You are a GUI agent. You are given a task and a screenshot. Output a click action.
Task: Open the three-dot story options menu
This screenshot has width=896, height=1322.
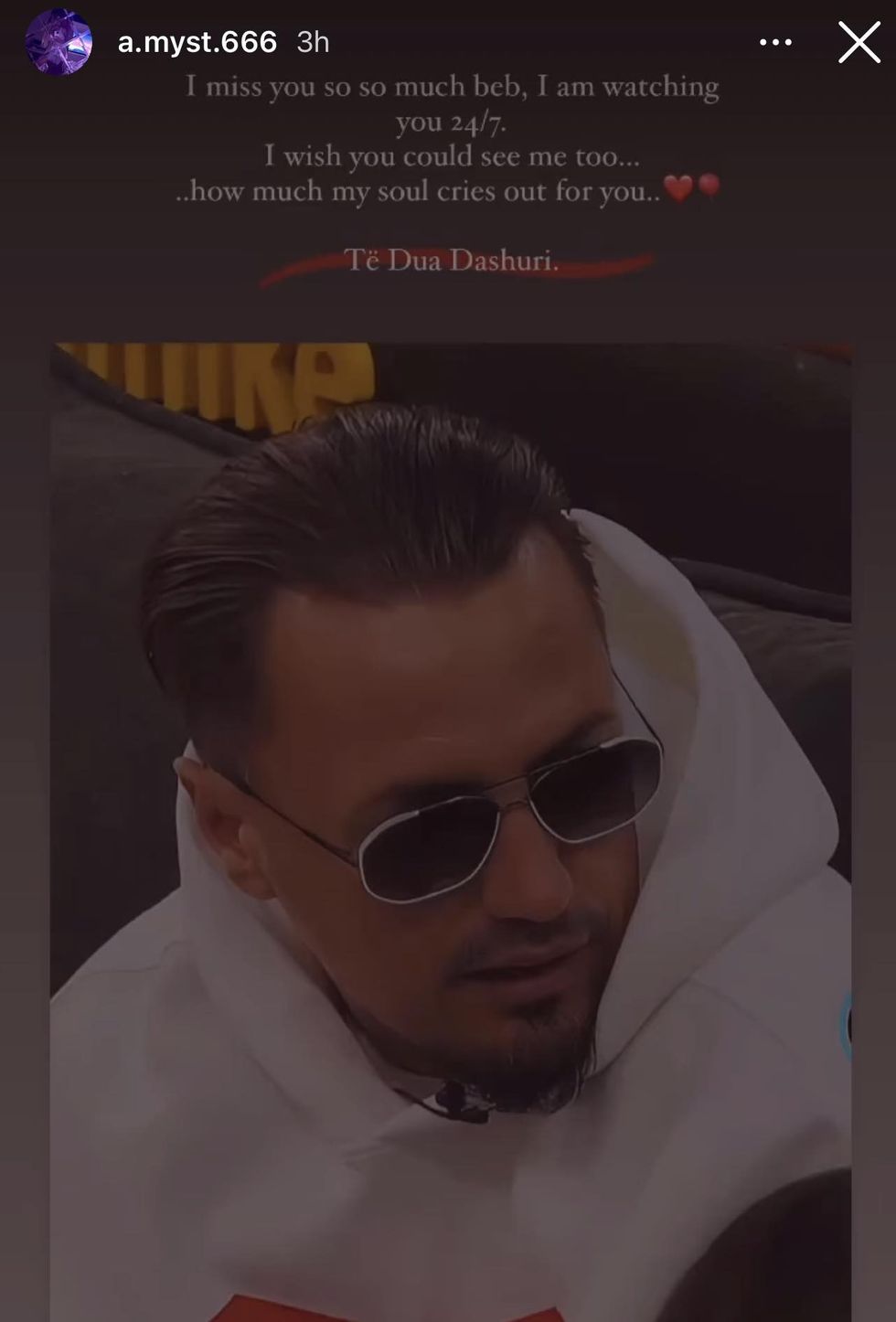pos(776,42)
